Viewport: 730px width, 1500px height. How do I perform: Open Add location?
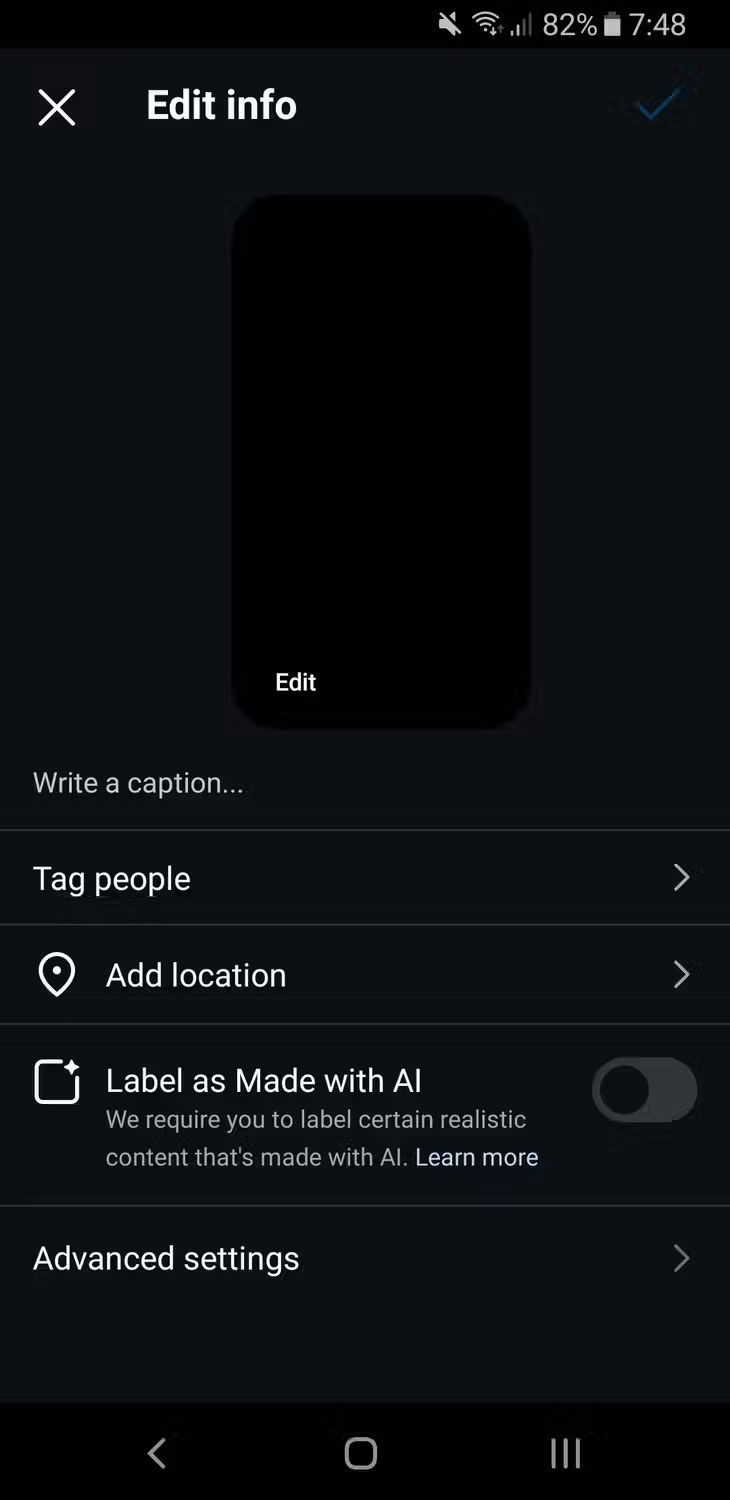[364, 975]
